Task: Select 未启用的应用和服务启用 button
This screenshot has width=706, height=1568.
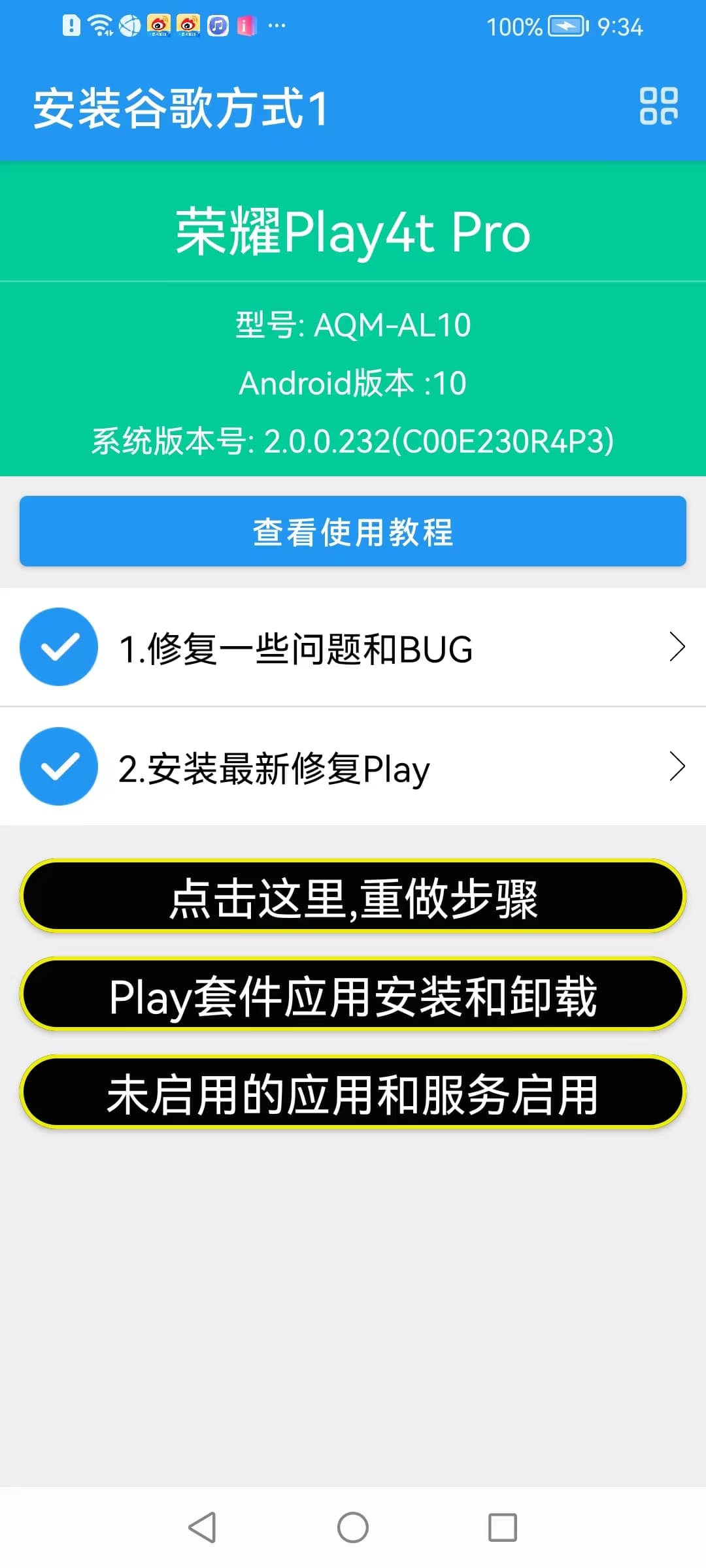Action: [x=353, y=1092]
